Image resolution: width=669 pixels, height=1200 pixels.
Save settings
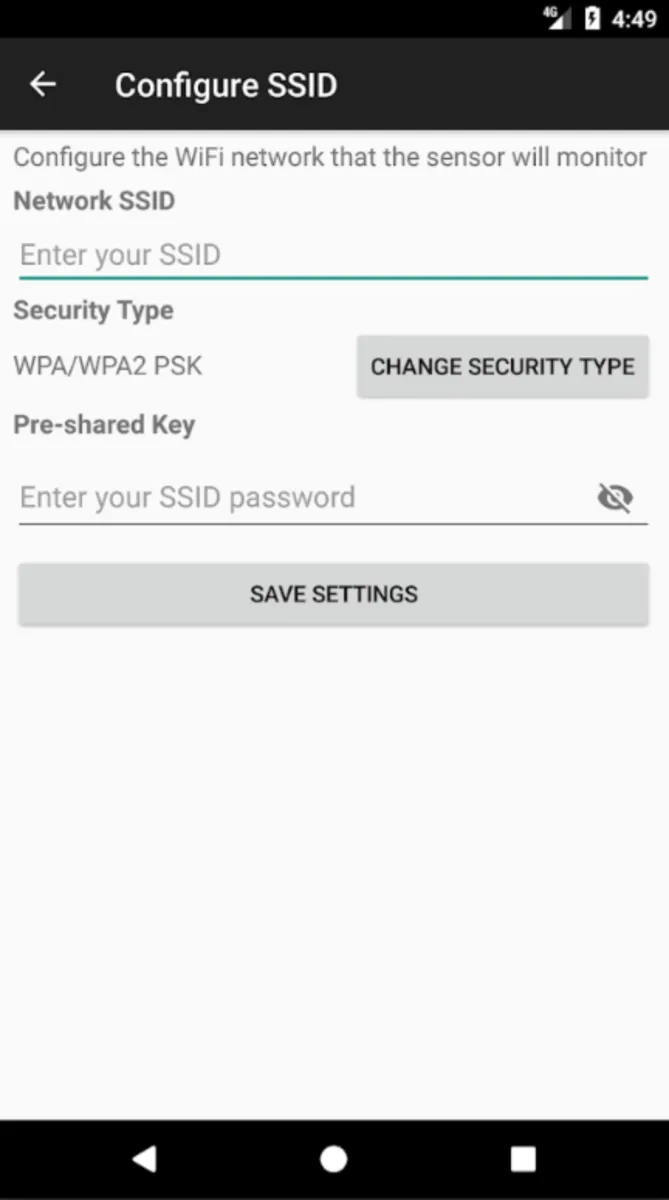click(333, 594)
